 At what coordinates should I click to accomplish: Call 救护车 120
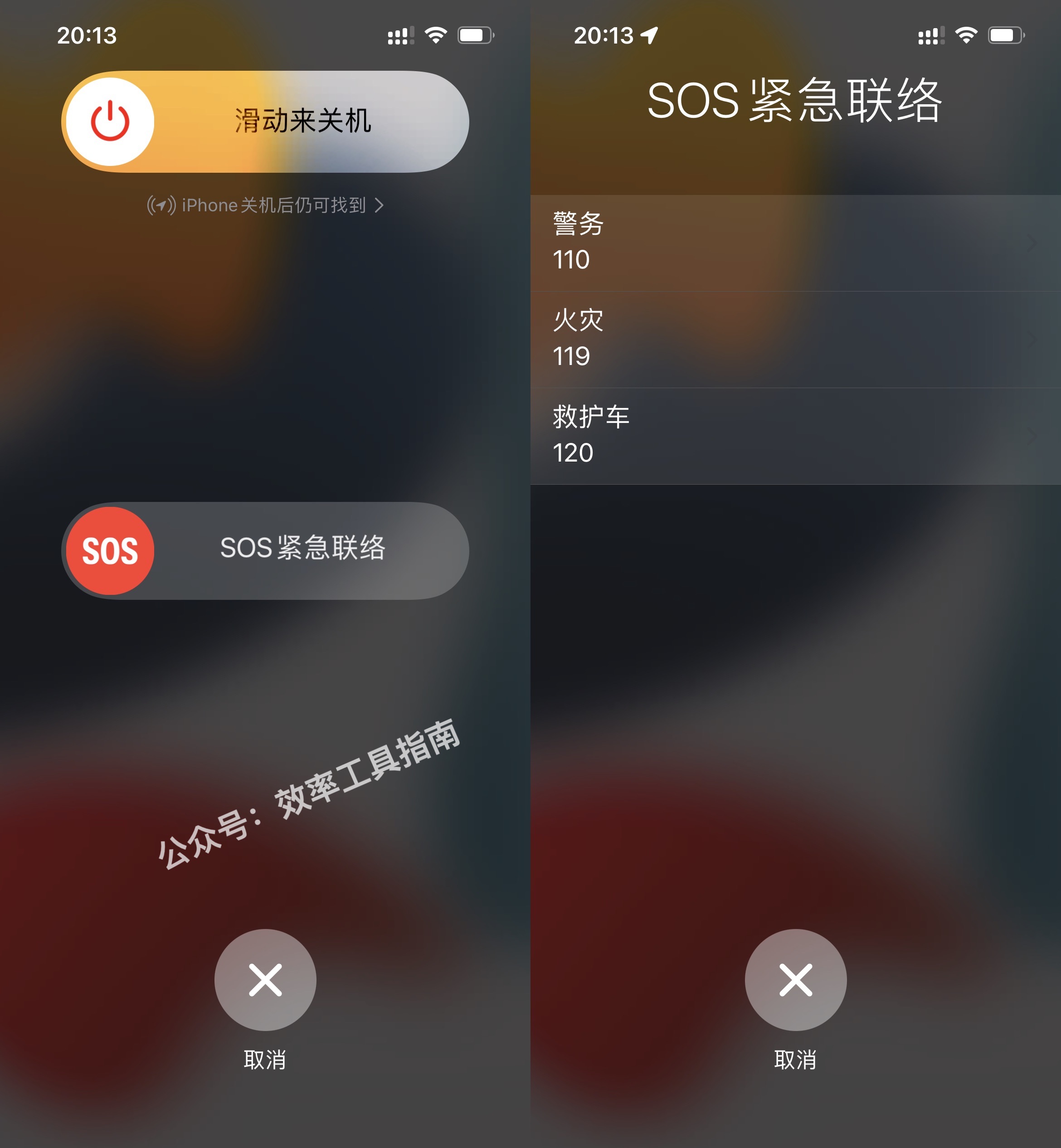(x=795, y=436)
